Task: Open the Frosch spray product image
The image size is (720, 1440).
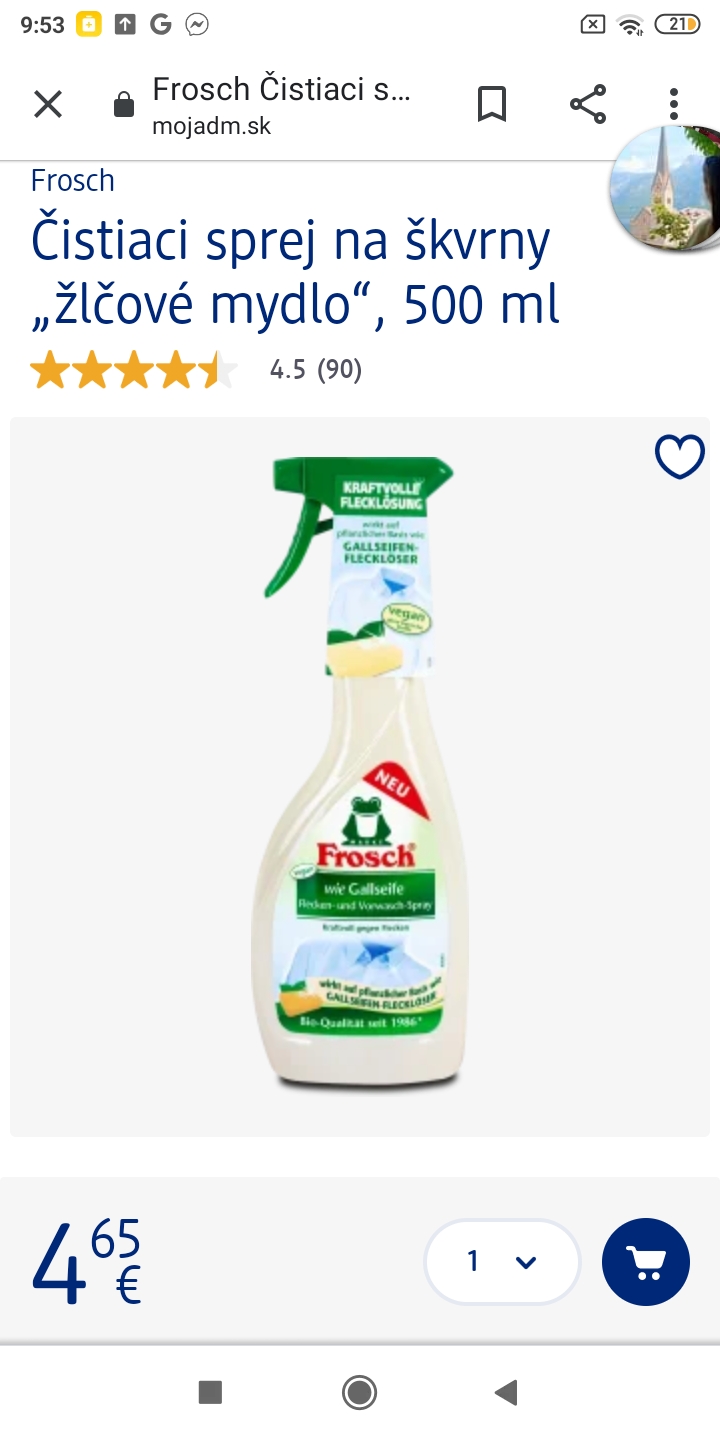Action: click(x=360, y=776)
